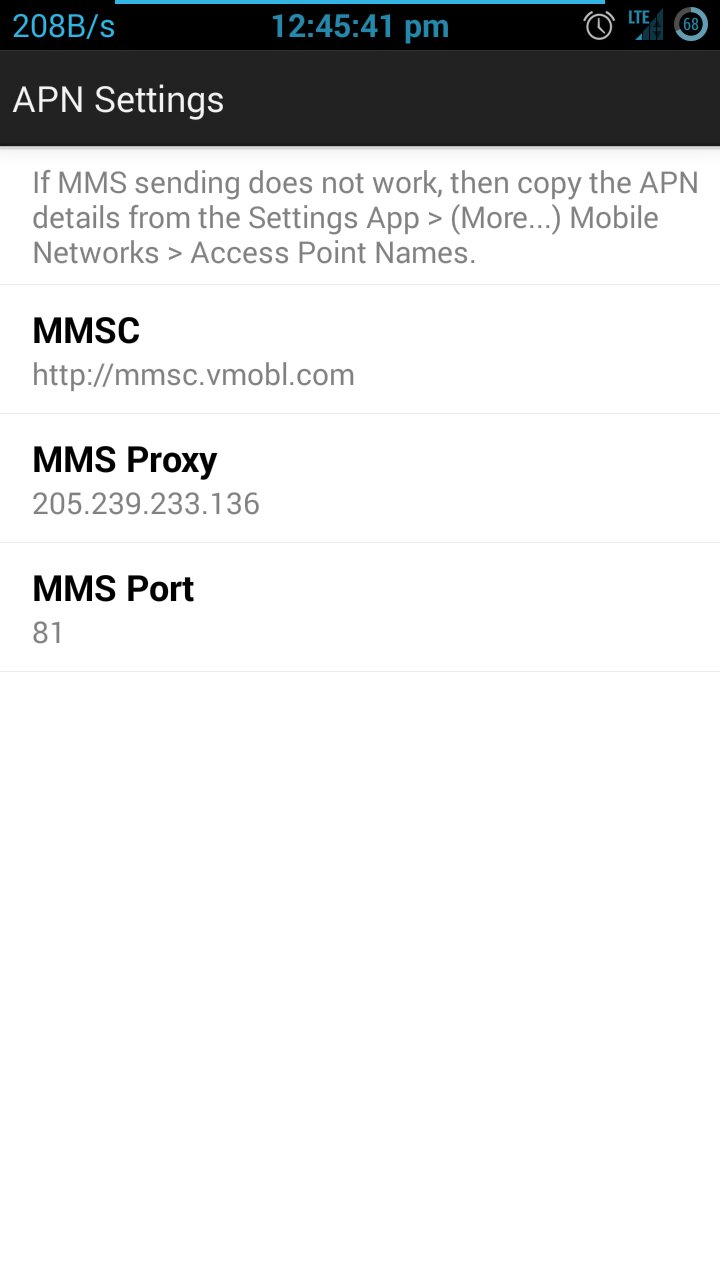This screenshot has width=720, height=1280.
Task: Open the MMSC setting row
Action: [360, 349]
